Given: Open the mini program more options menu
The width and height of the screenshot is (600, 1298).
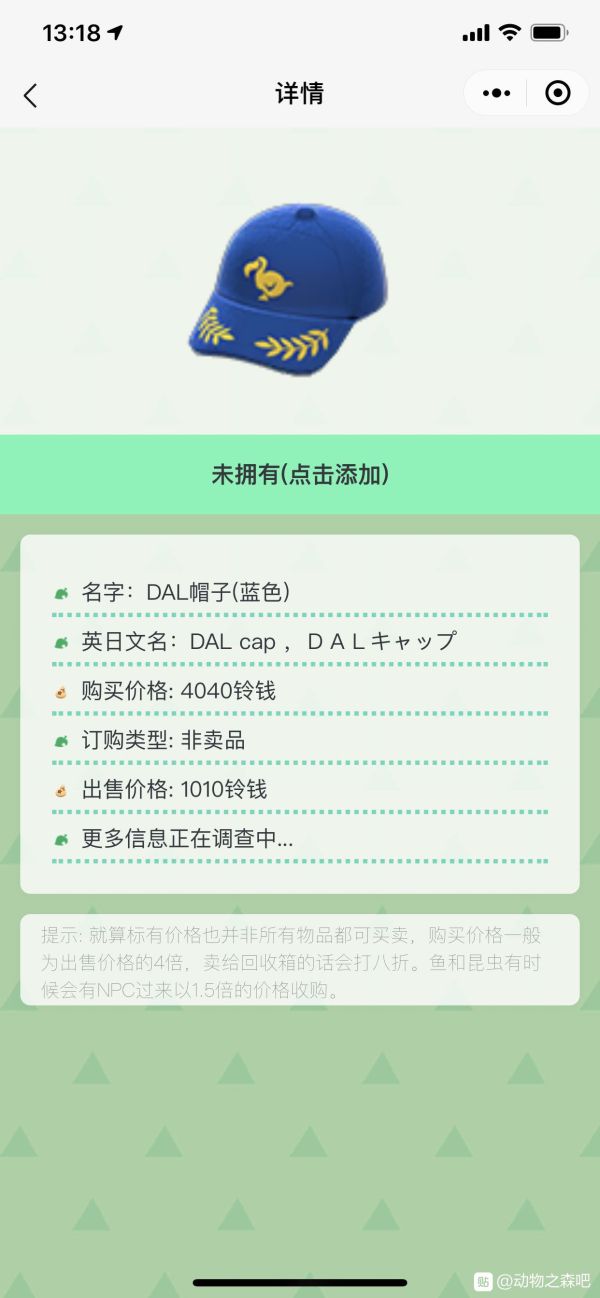Looking at the screenshot, I should (x=496, y=93).
